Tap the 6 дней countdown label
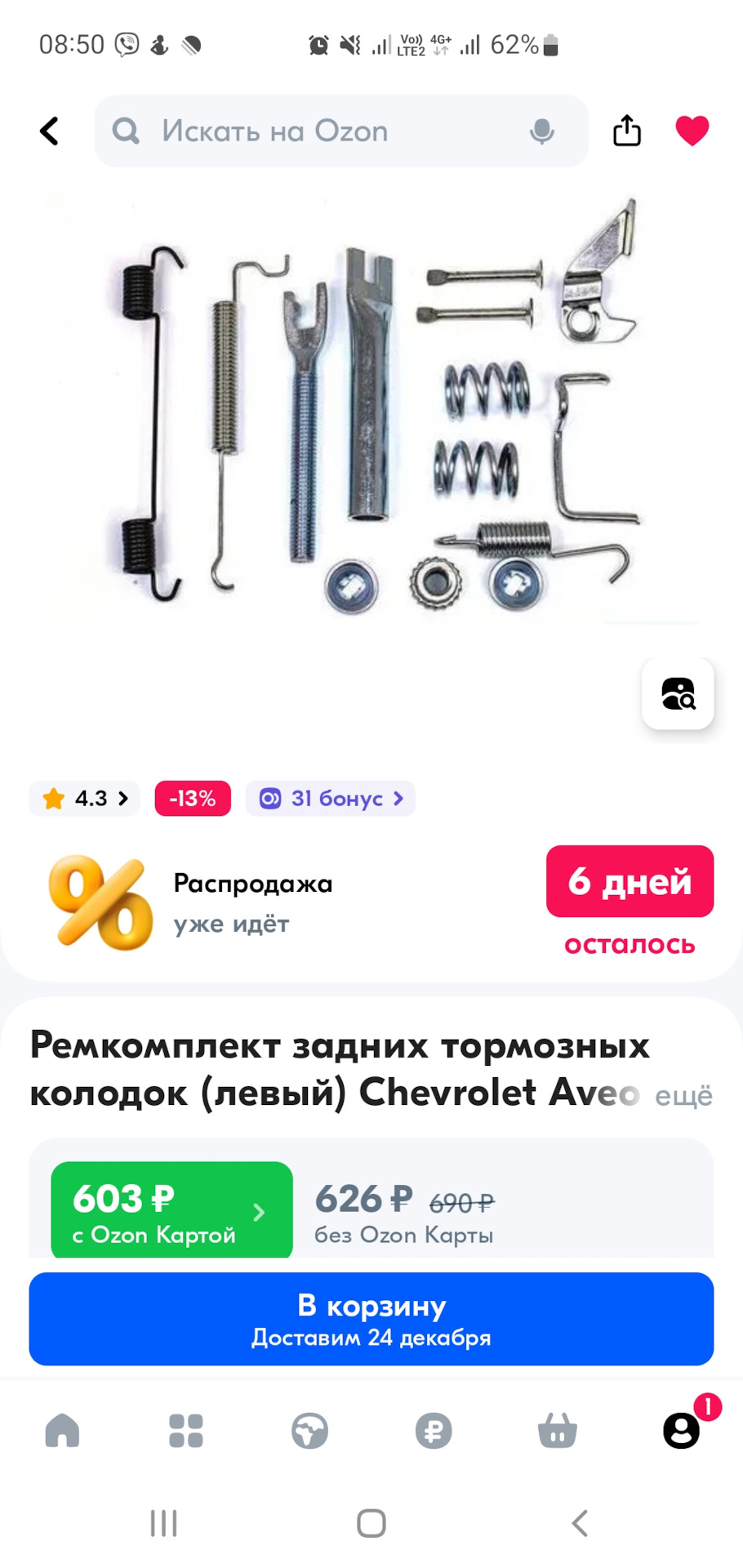This screenshot has width=743, height=1568. click(630, 882)
